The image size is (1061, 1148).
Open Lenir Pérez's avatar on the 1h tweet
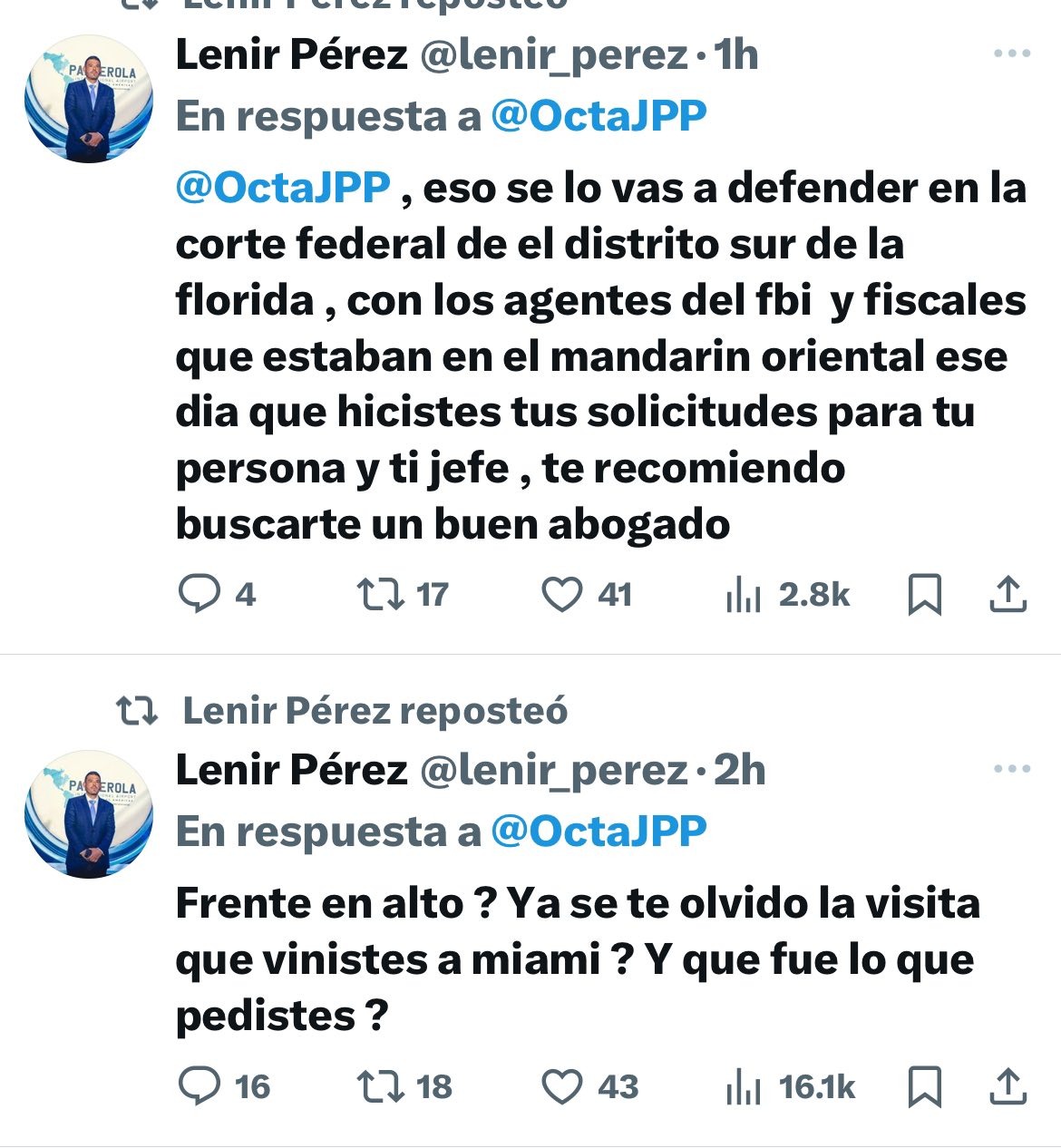(89, 100)
